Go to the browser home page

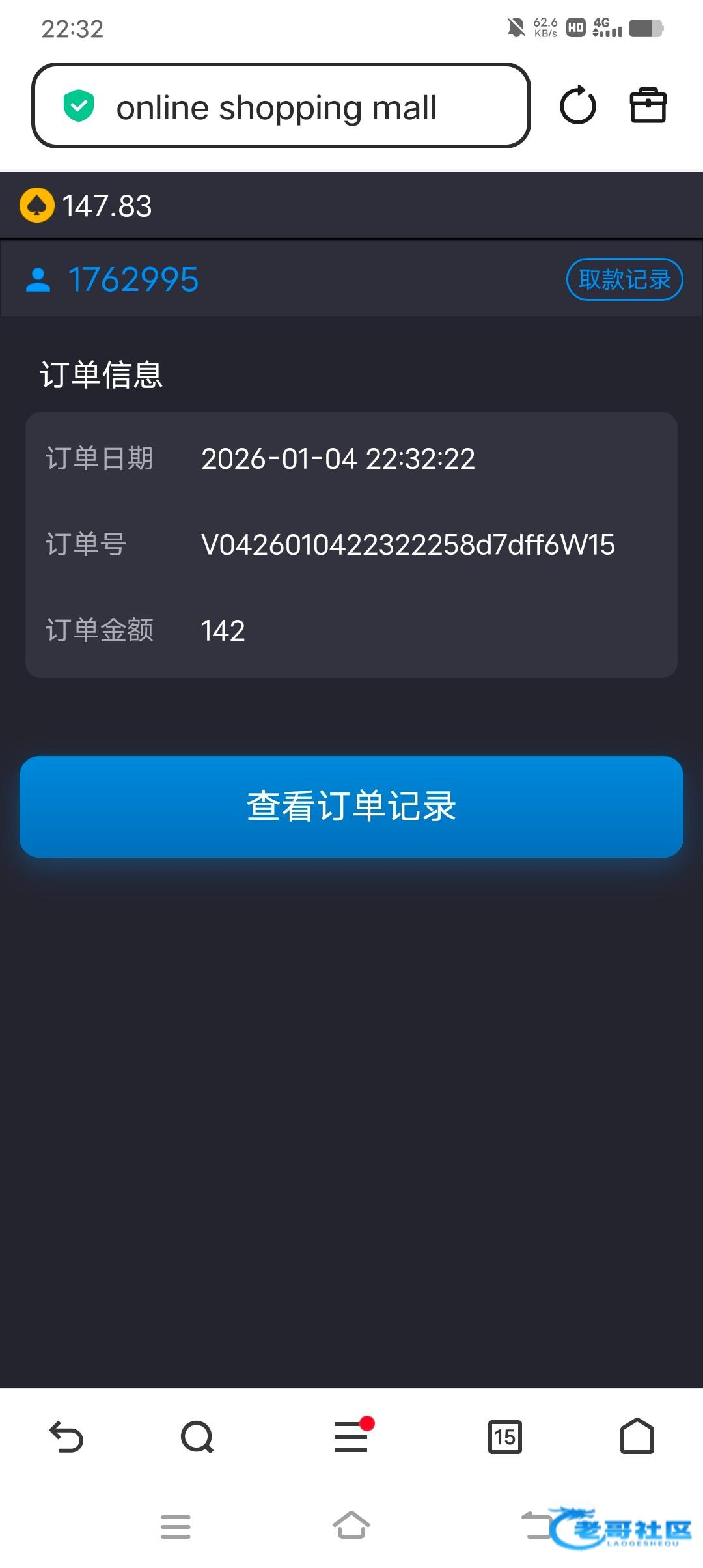637,1436
